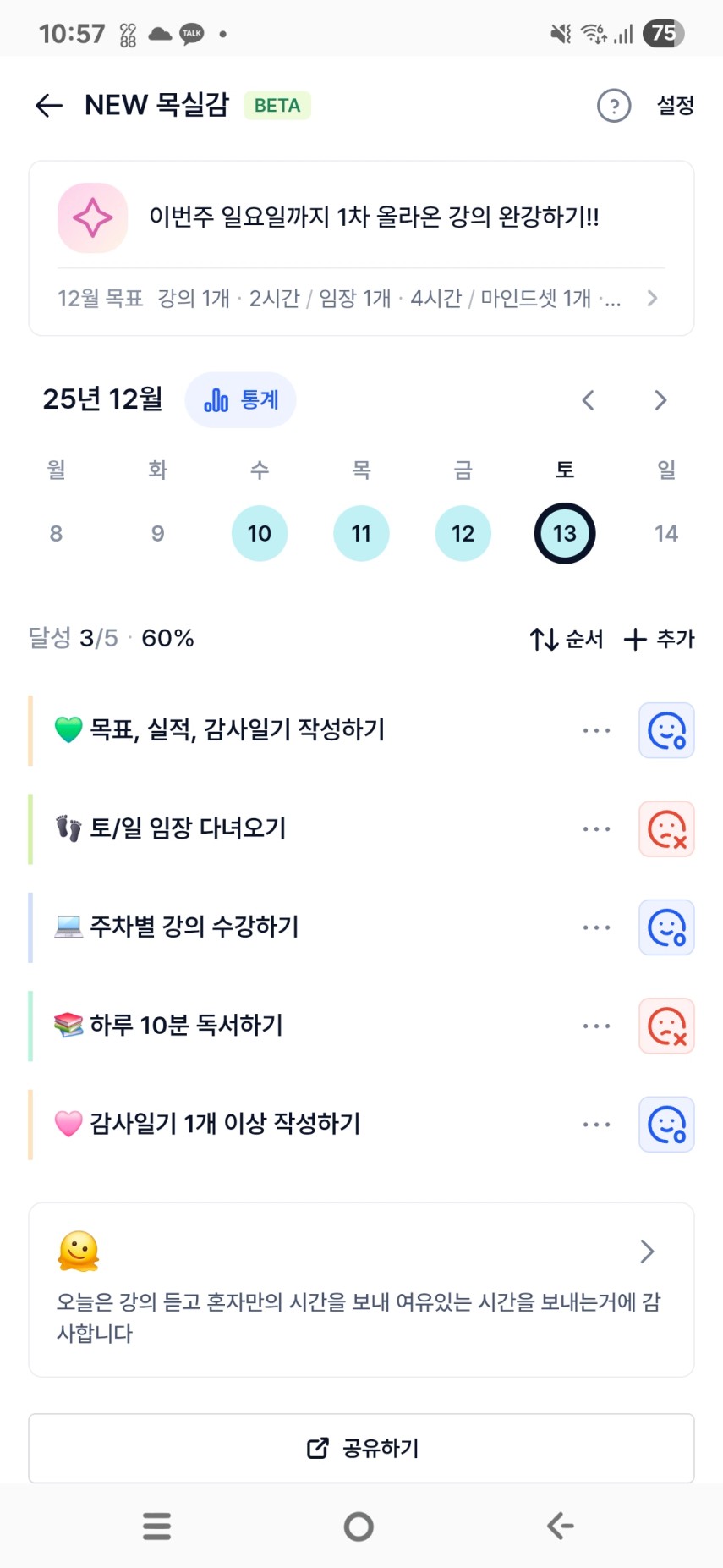Open the help question mark icon

pos(614,106)
